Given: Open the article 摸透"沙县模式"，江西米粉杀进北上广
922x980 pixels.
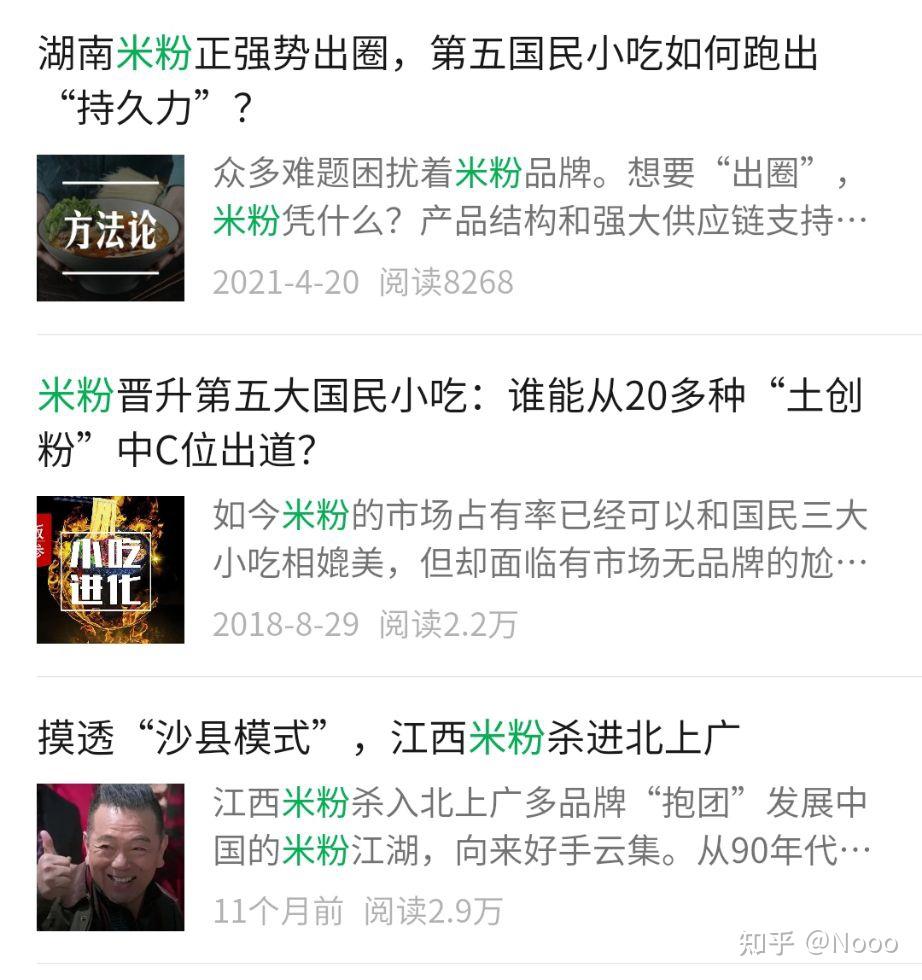Looking at the screenshot, I should (390, 738).
